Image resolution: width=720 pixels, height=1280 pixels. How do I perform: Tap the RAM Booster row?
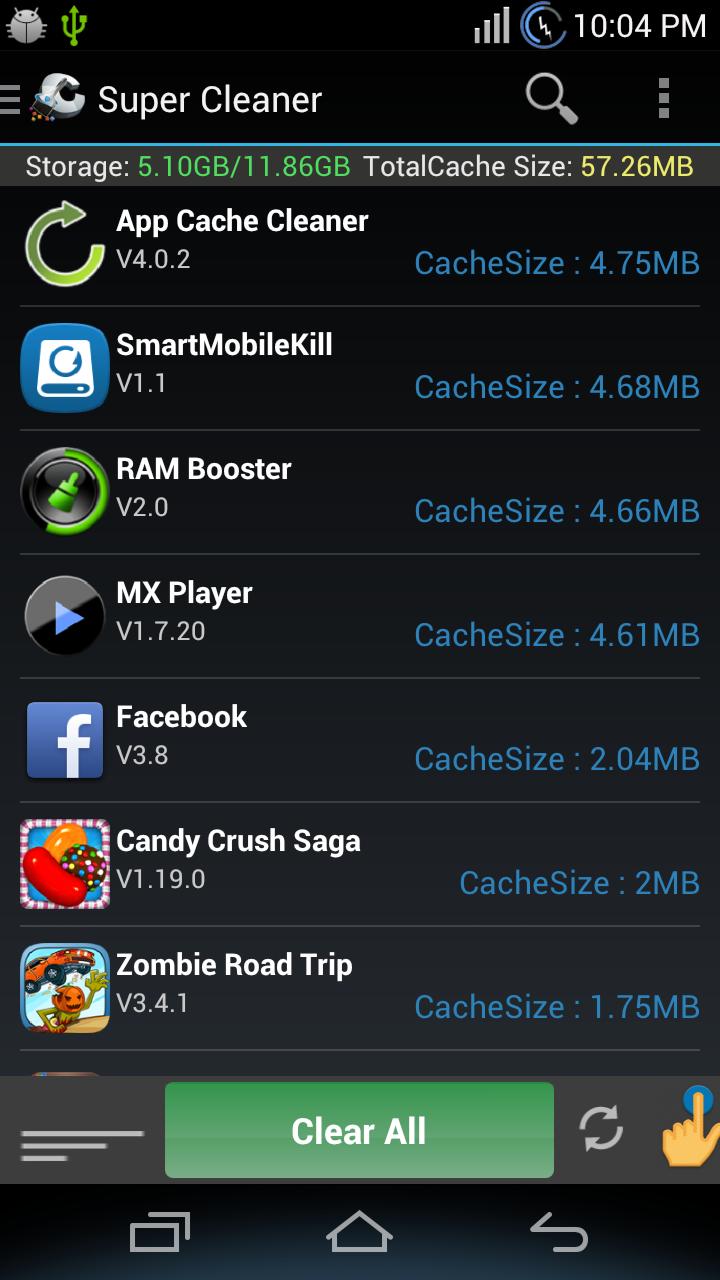point(360,492)
